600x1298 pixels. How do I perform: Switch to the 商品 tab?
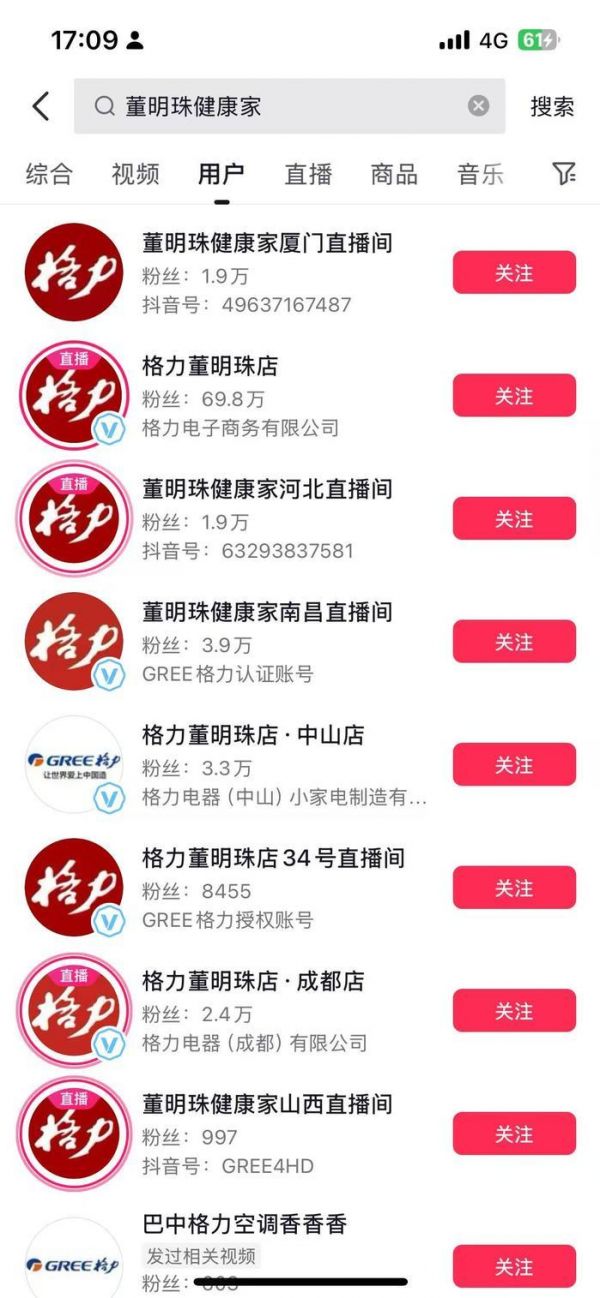point(394,174)
